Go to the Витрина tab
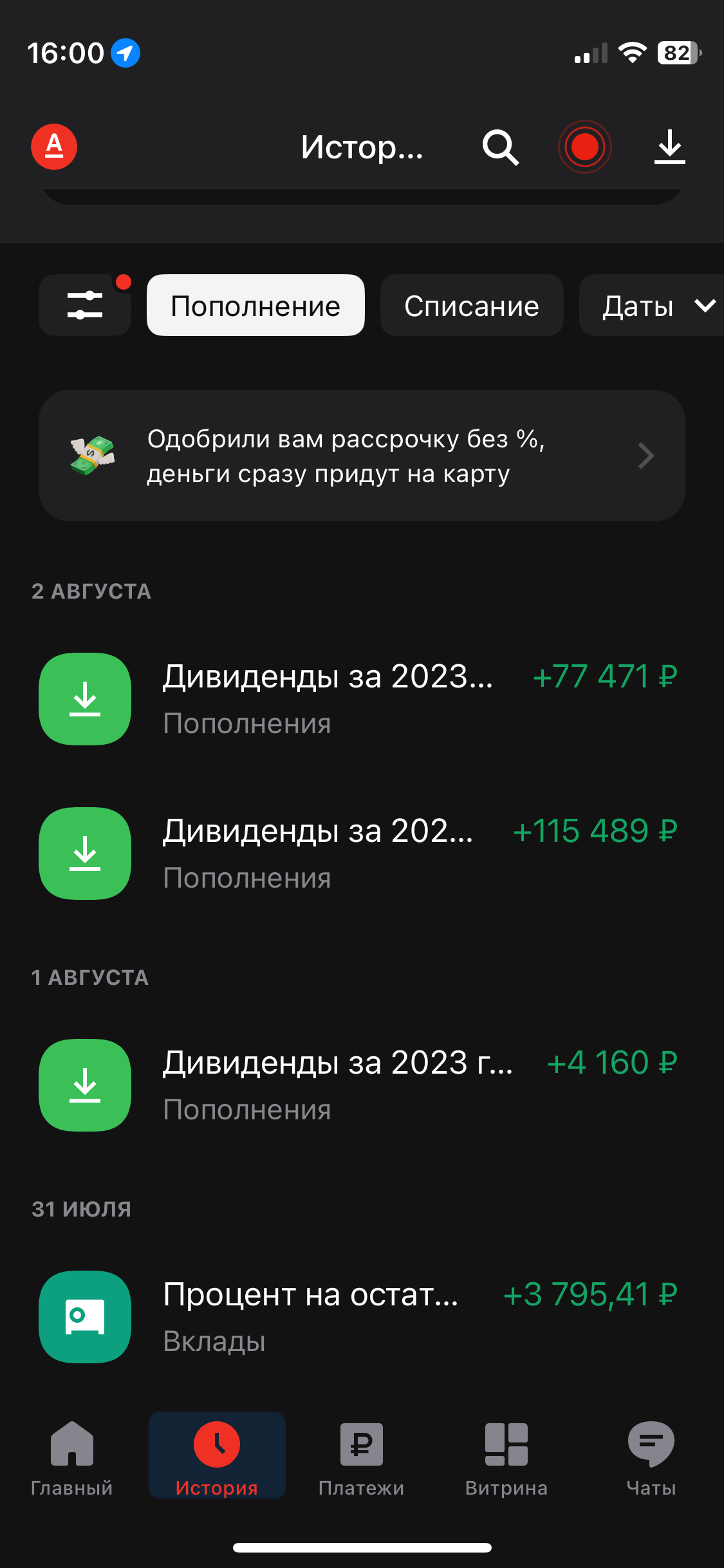This screenshot has width=724, height=1568. 506,1456
